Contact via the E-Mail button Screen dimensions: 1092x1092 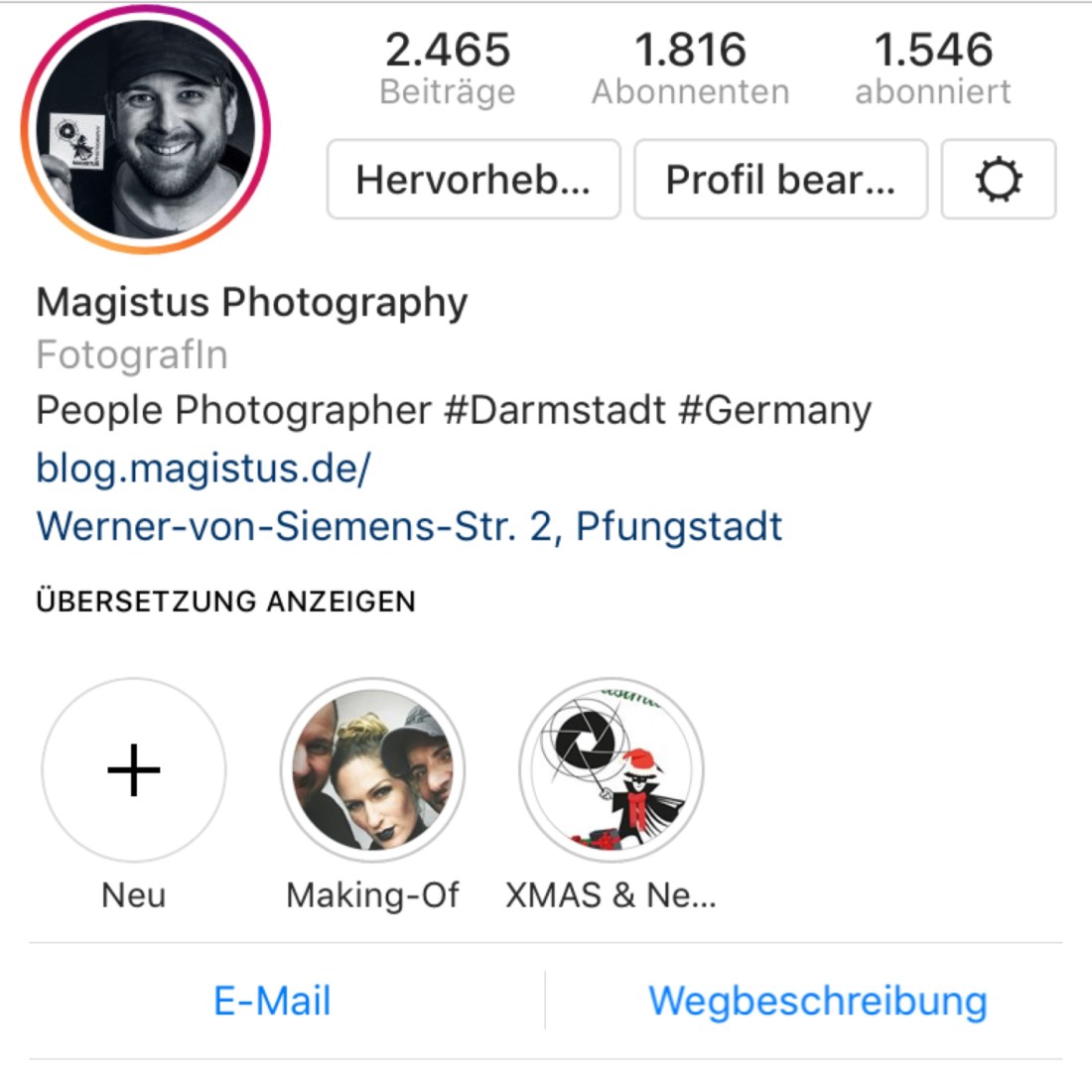tap(273, 1001)
